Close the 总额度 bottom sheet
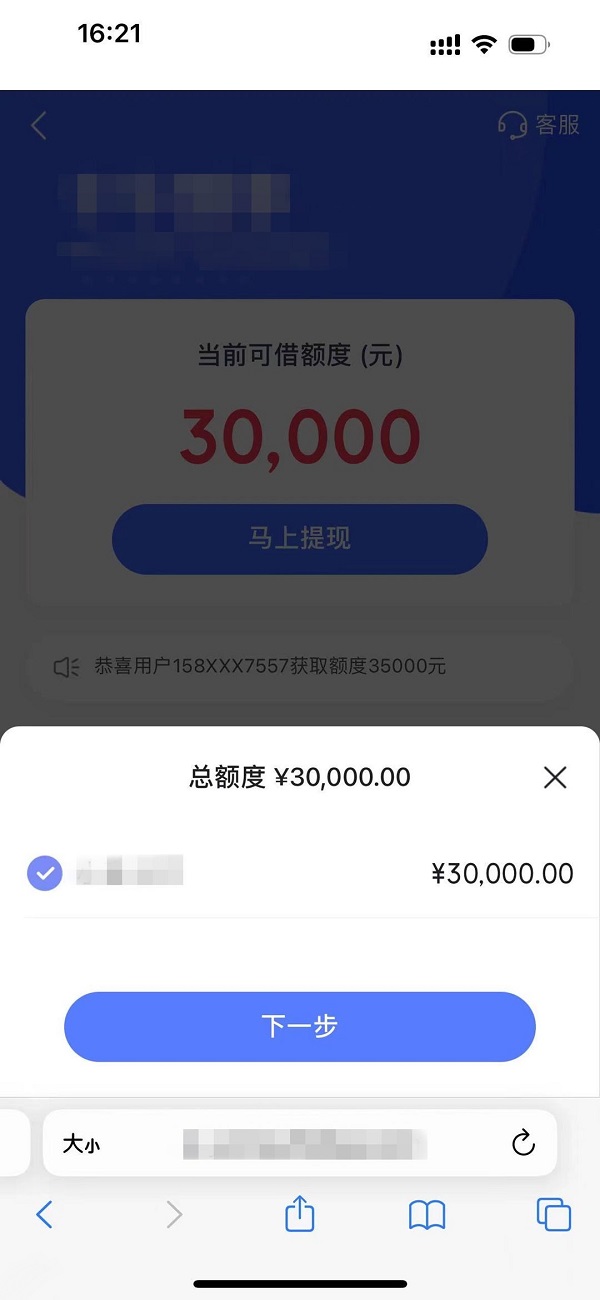600x1300 pixels. tap(555, 777)
